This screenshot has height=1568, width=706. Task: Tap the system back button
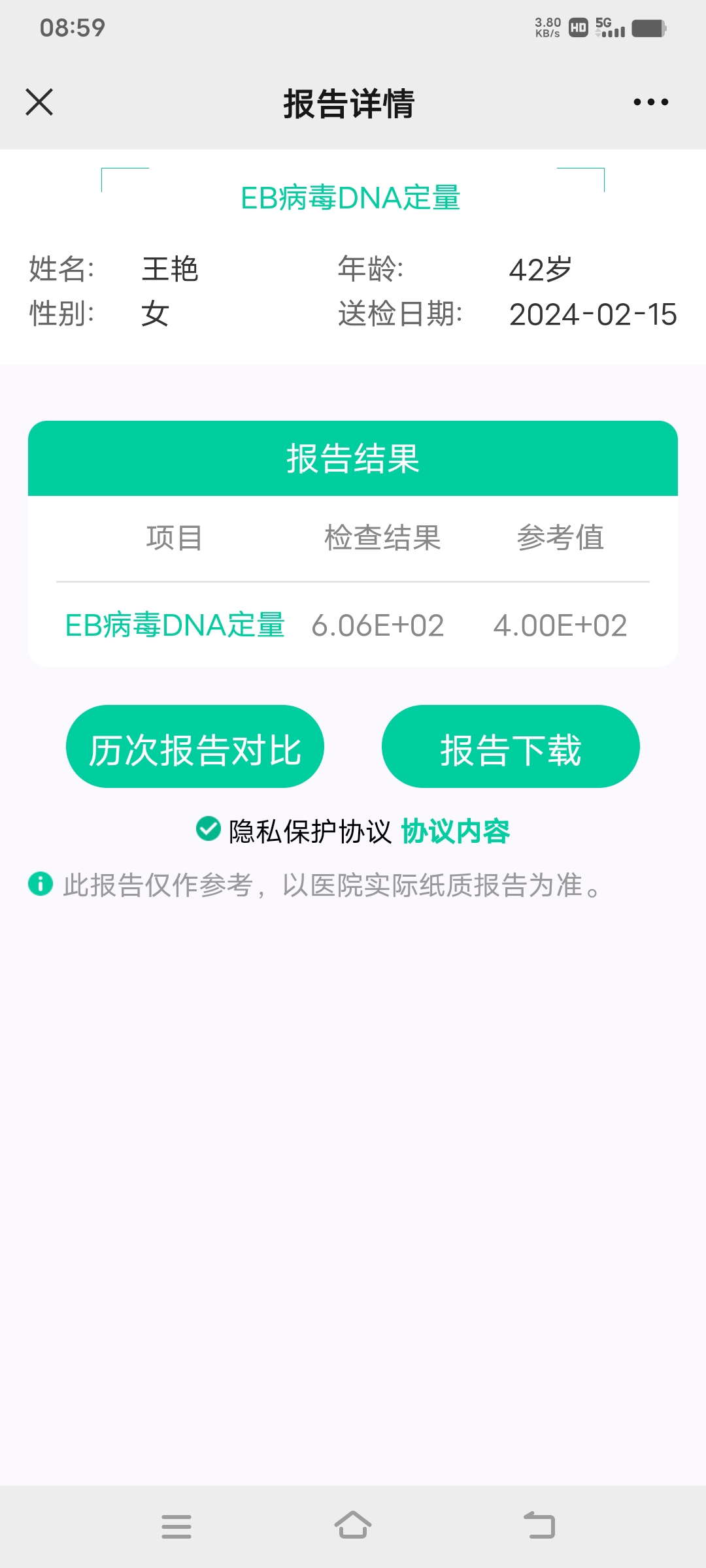540,1526
